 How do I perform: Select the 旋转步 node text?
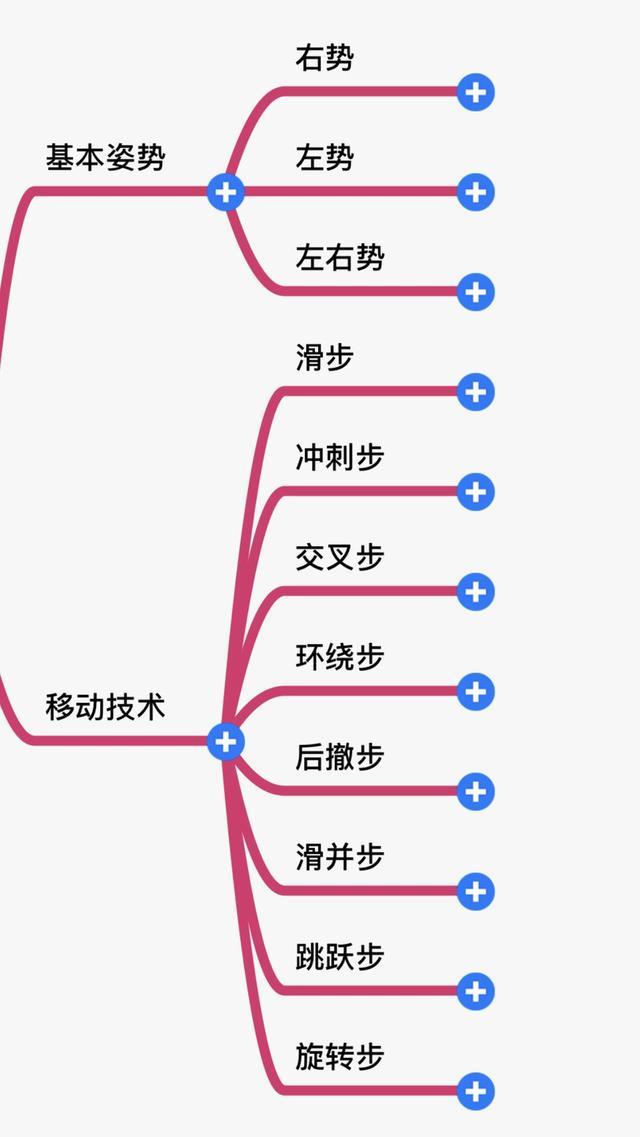click(340, 1057)
